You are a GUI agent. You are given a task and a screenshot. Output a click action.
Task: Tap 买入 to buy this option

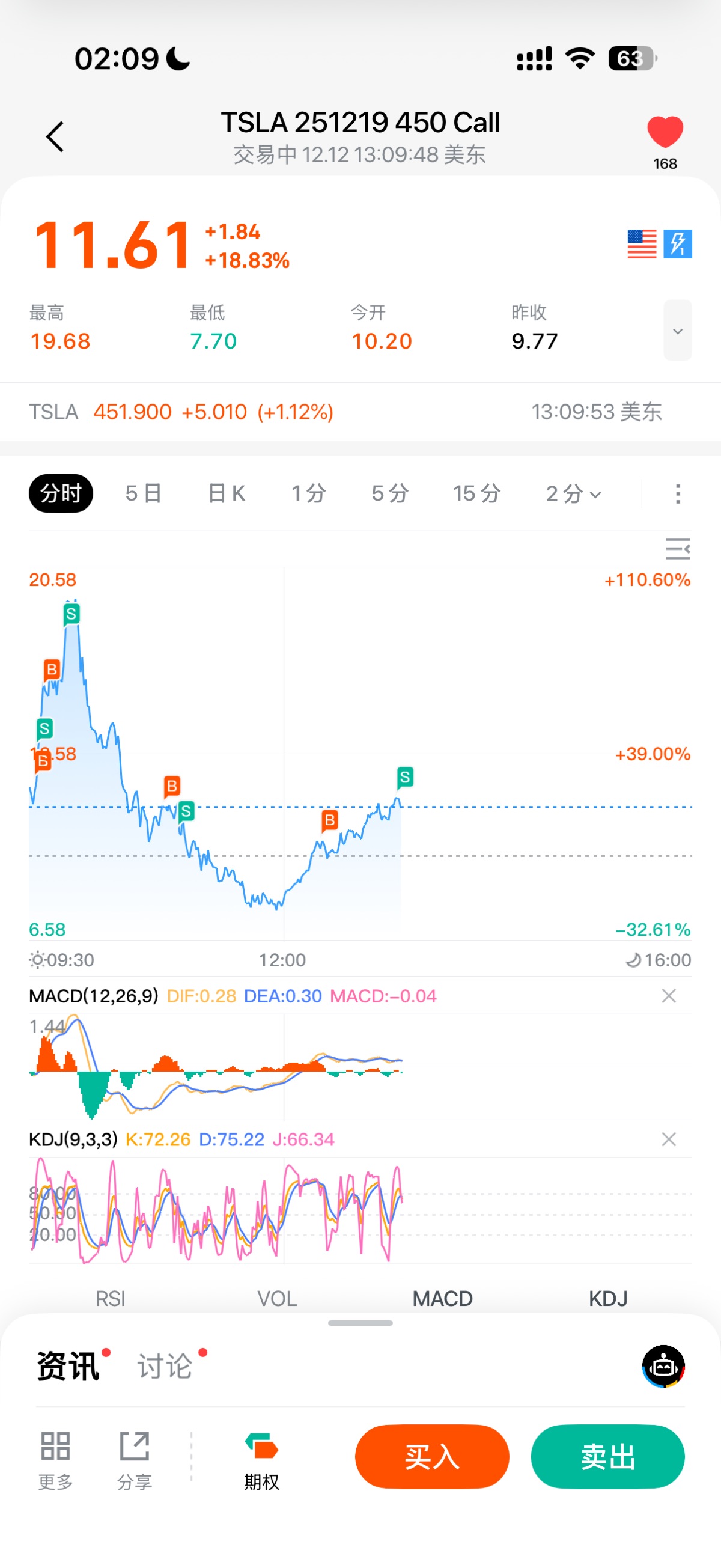(x=432, y=1457)
